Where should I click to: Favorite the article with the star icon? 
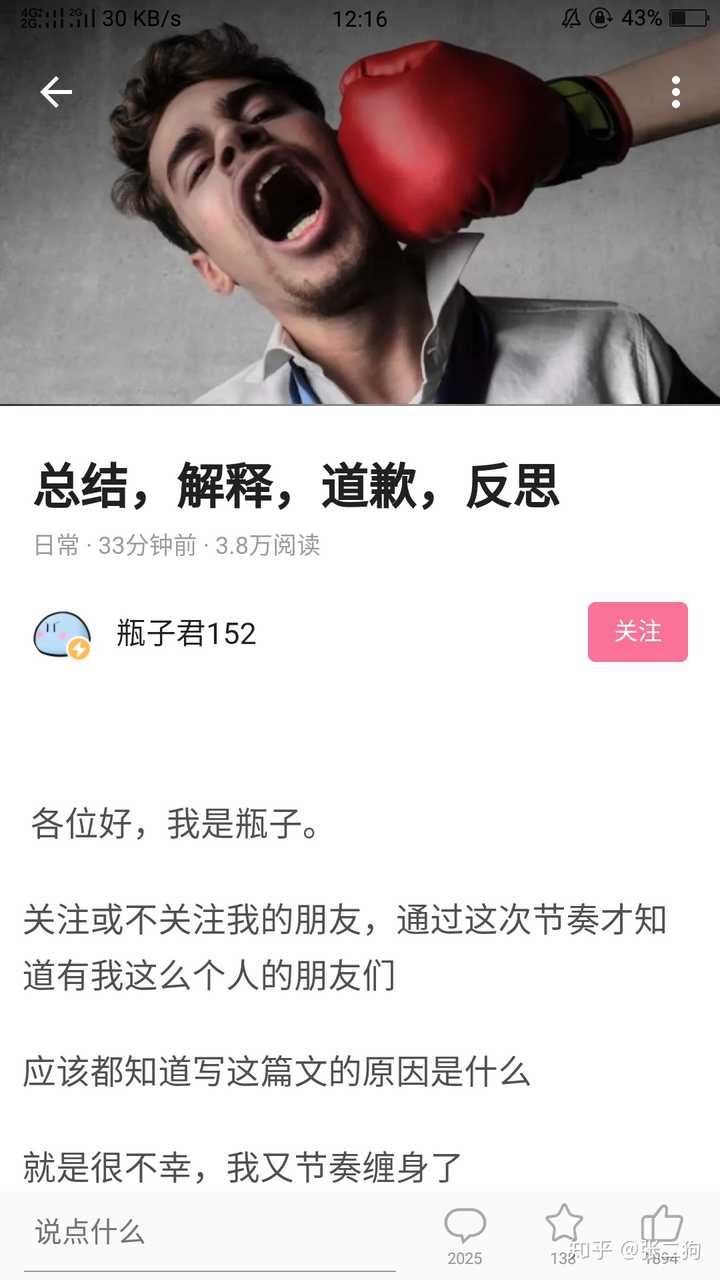[x=564, y=1224]
